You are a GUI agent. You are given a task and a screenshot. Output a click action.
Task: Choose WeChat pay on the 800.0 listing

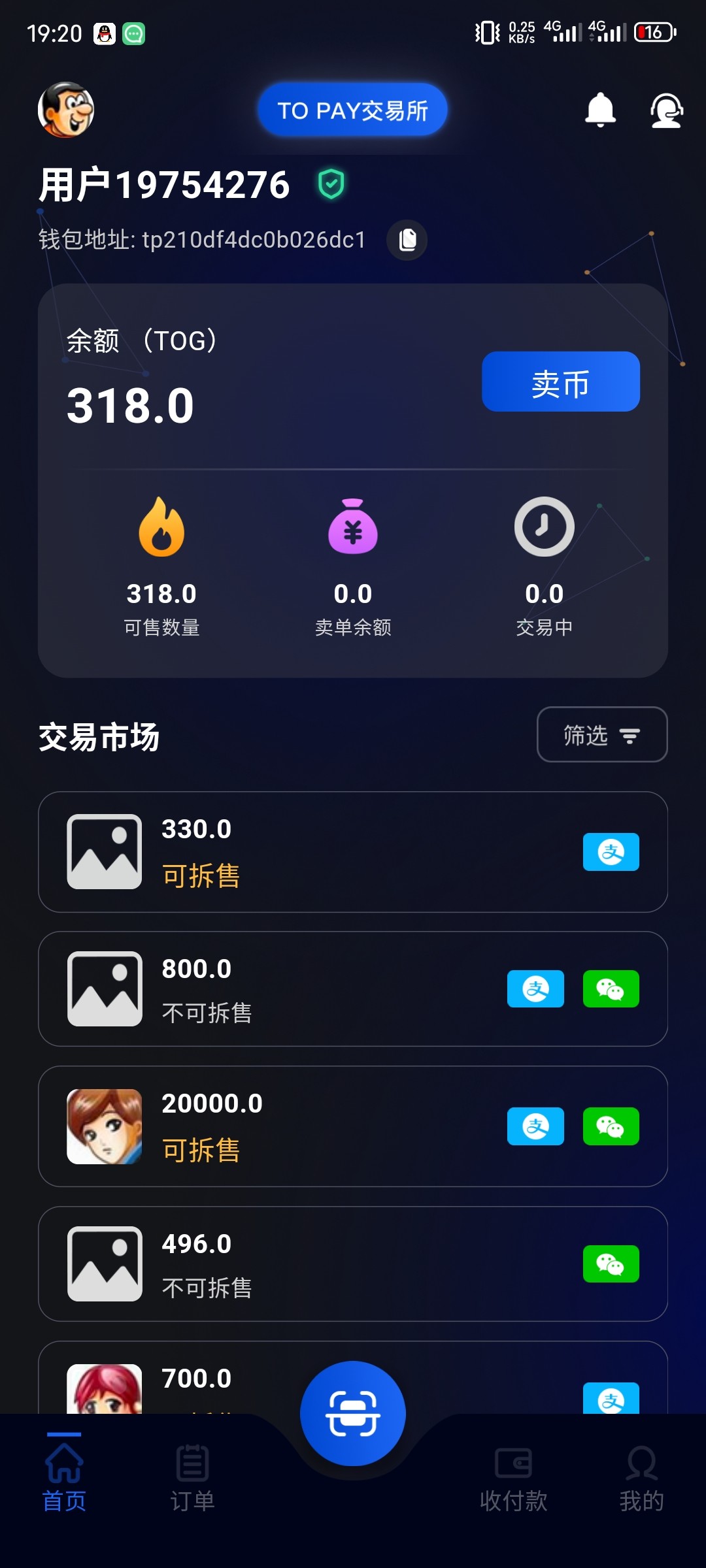tap(611, 989)
